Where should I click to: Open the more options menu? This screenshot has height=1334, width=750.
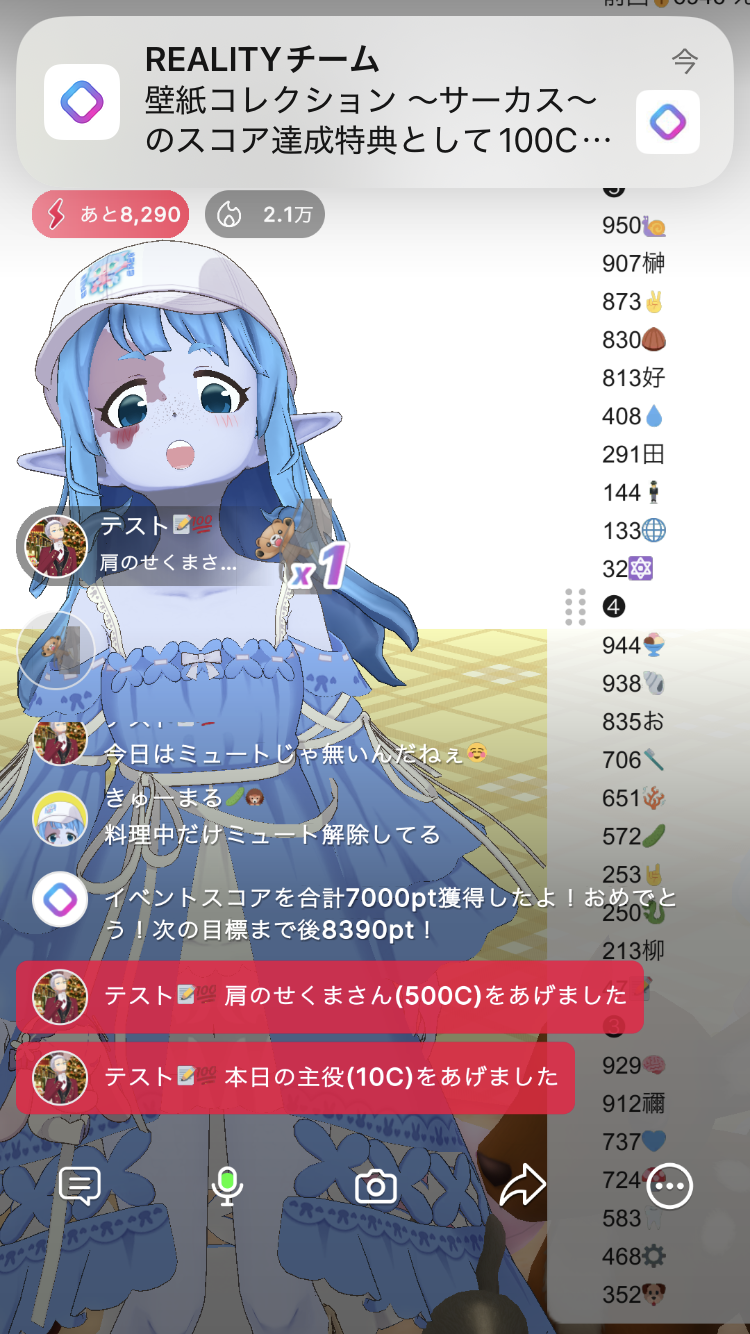point(669,1187)
